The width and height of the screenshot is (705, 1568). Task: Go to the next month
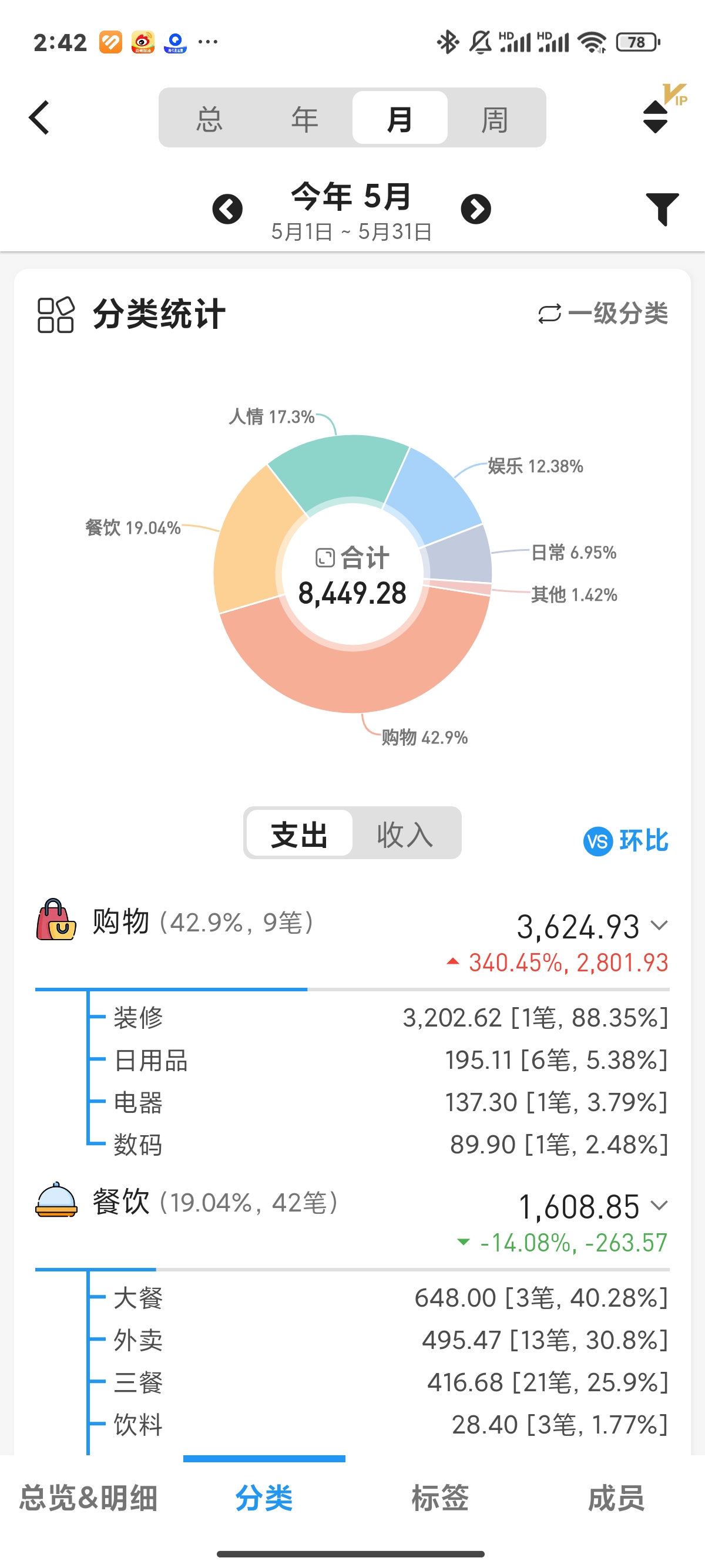click(x=475, y=210)
